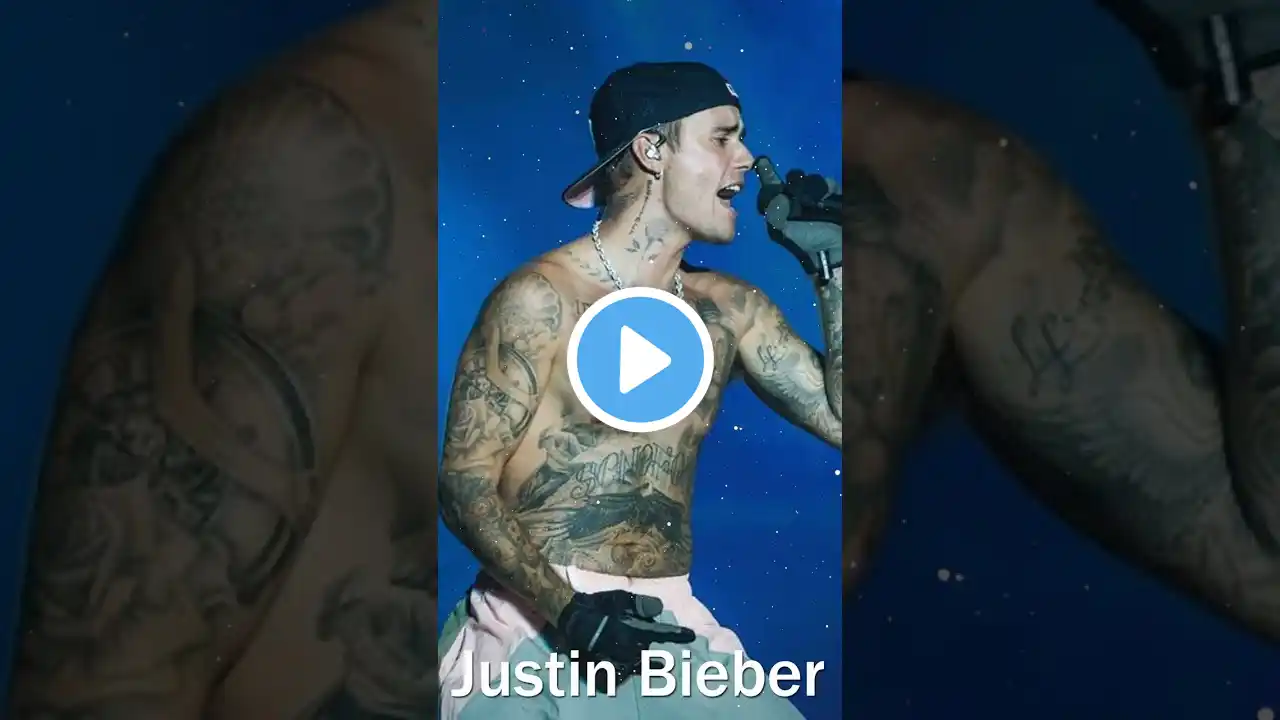The image size is (1280, 720).
Task: Play the Justin Bieber video
Action: (x=640, y=360)
